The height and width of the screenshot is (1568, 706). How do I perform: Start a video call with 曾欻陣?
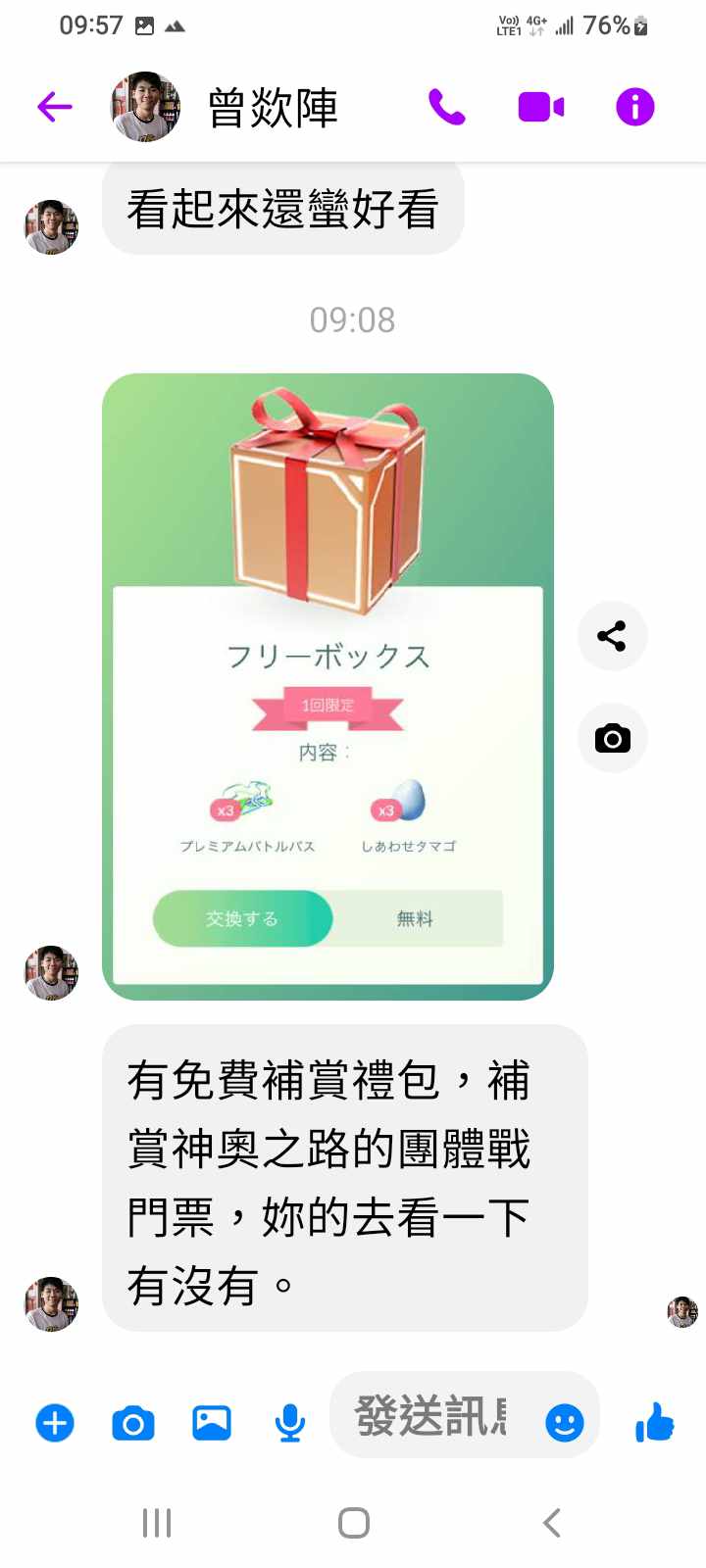(x=540, y=107)
